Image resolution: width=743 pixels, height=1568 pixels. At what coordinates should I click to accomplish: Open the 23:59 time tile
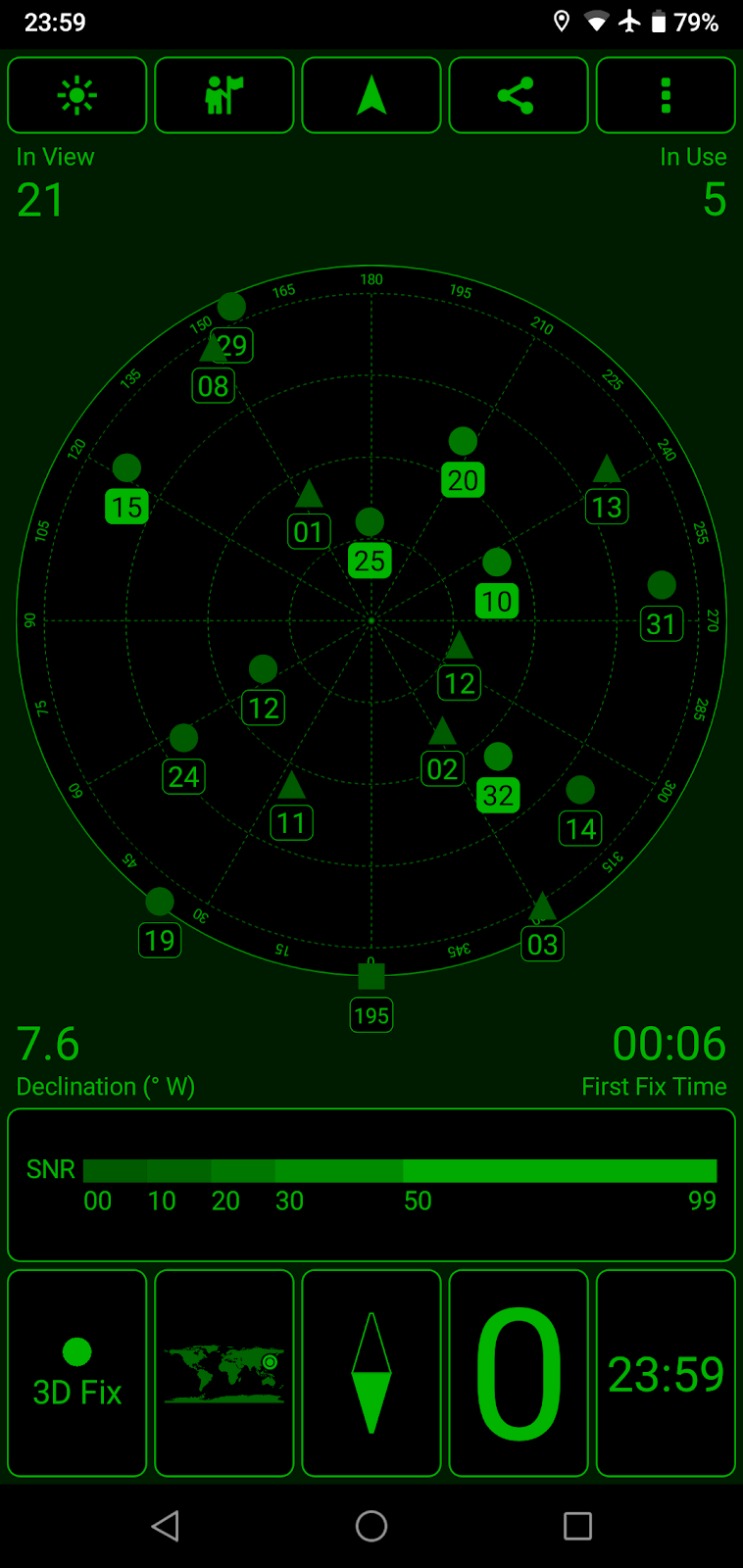[666, 1372]
